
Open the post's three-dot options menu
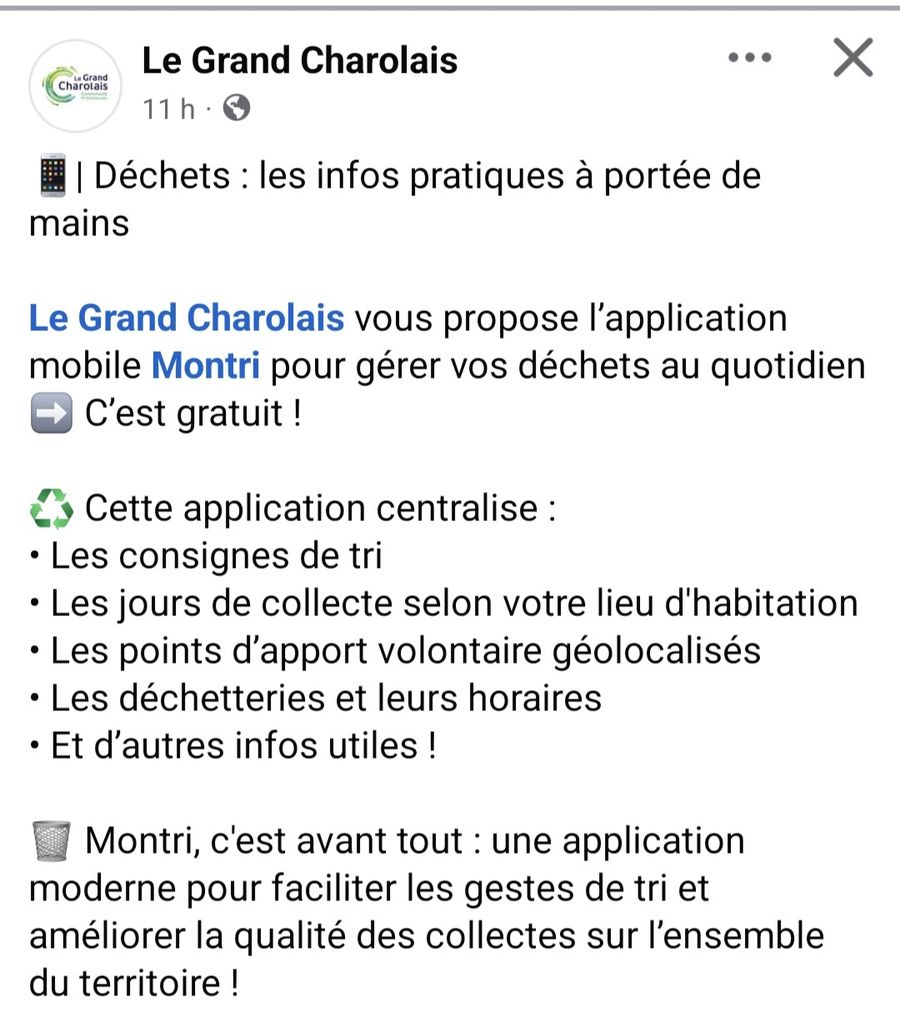tap(750, 58)
